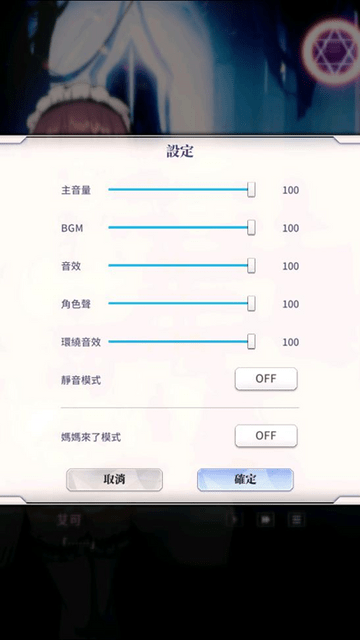Screen dimensions: 360x640
Task: Tap the BGM slider to adjust music
Action: click(182, 228)
